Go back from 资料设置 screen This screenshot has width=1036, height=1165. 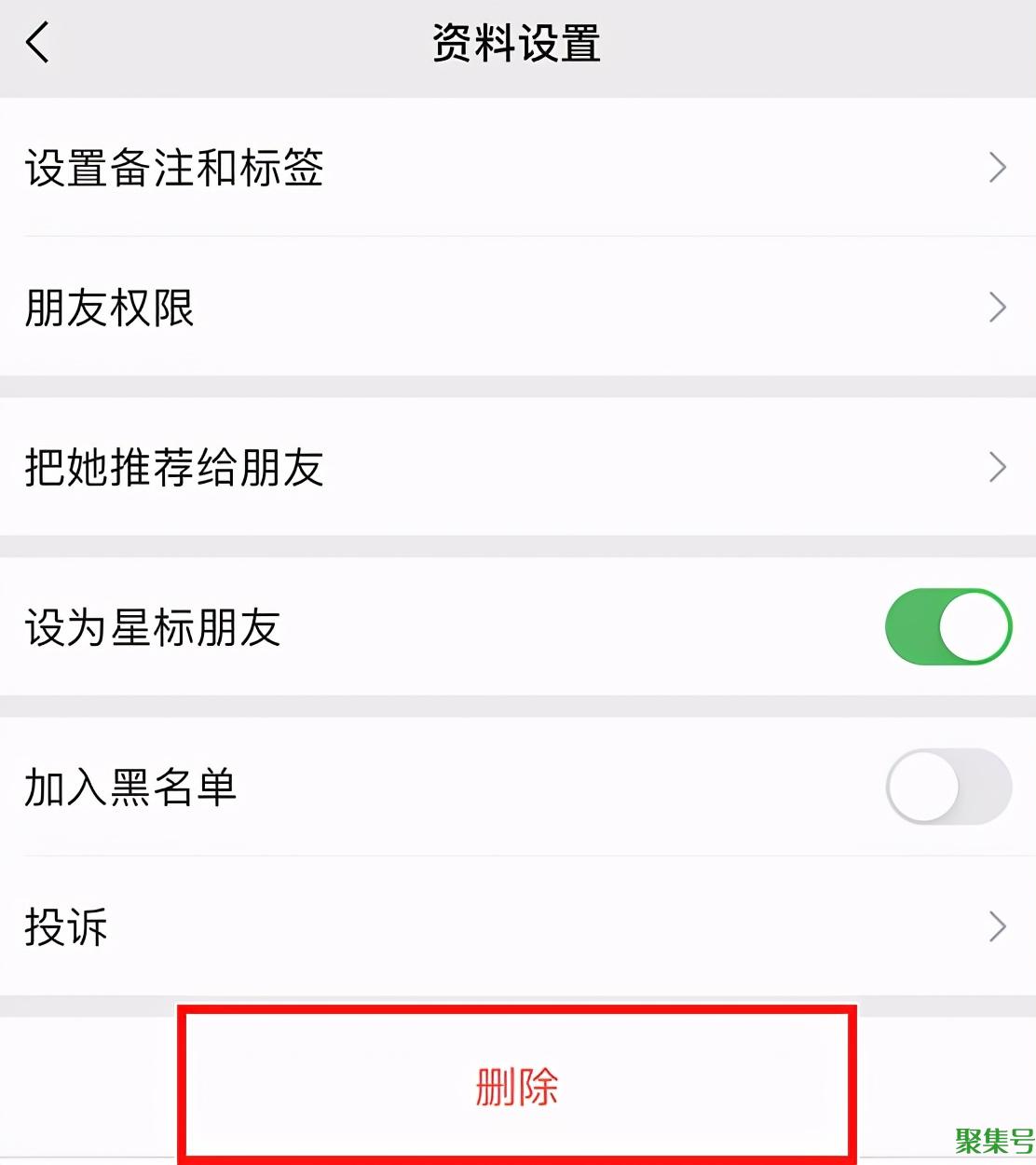click(x=37, y=43)
